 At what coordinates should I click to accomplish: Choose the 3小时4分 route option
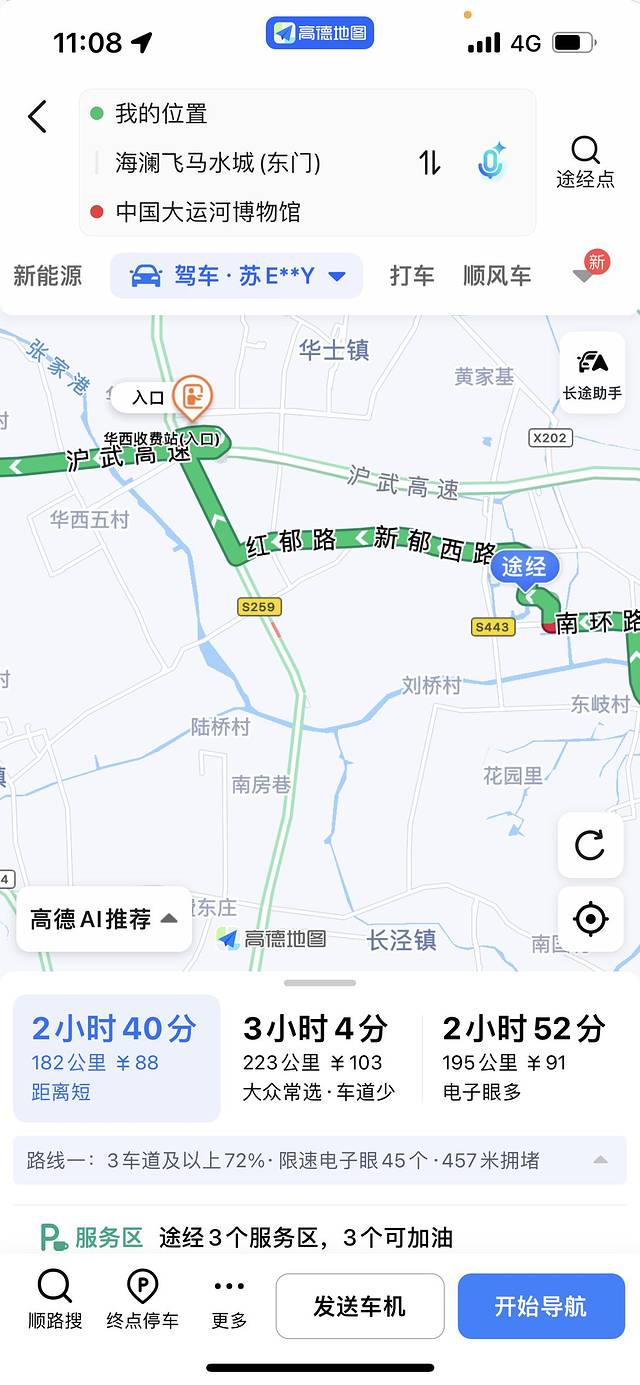tap(320, 1057)
